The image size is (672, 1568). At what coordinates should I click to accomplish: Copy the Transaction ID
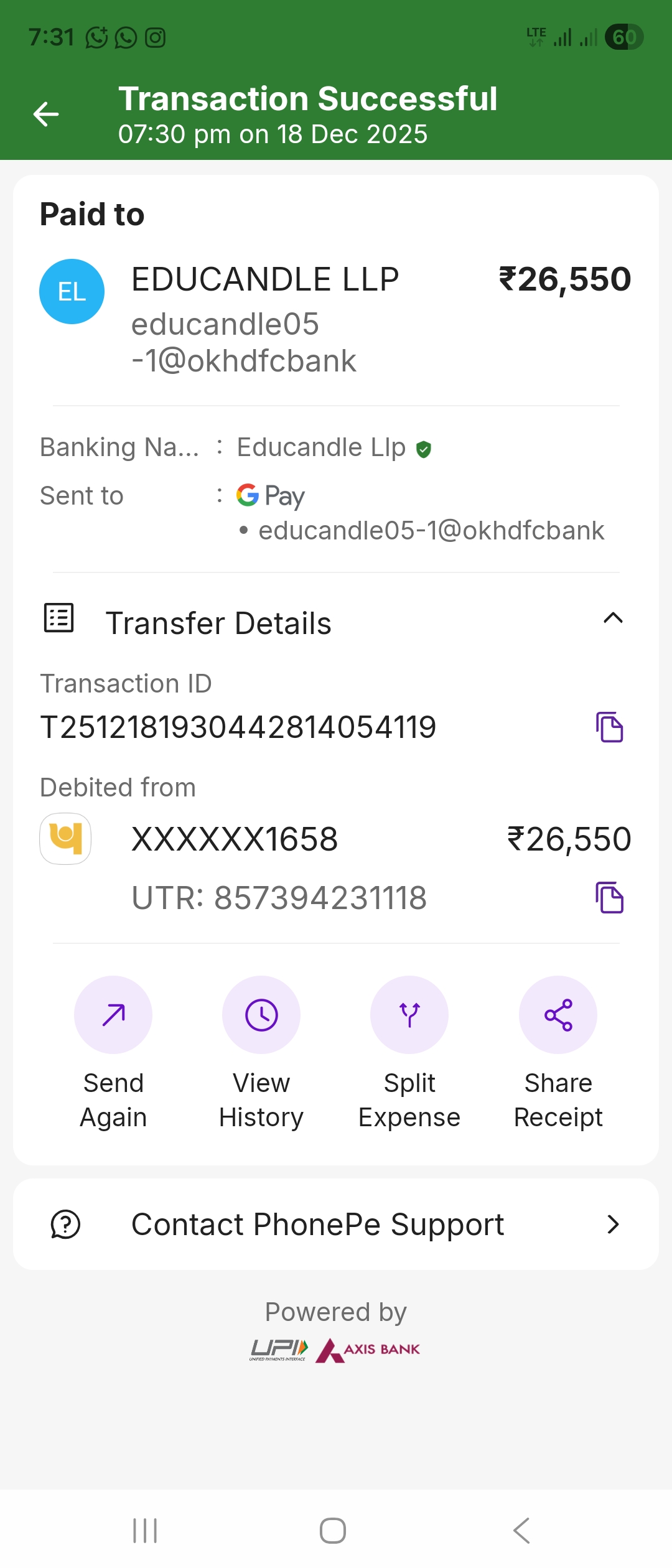coord(610,727)
